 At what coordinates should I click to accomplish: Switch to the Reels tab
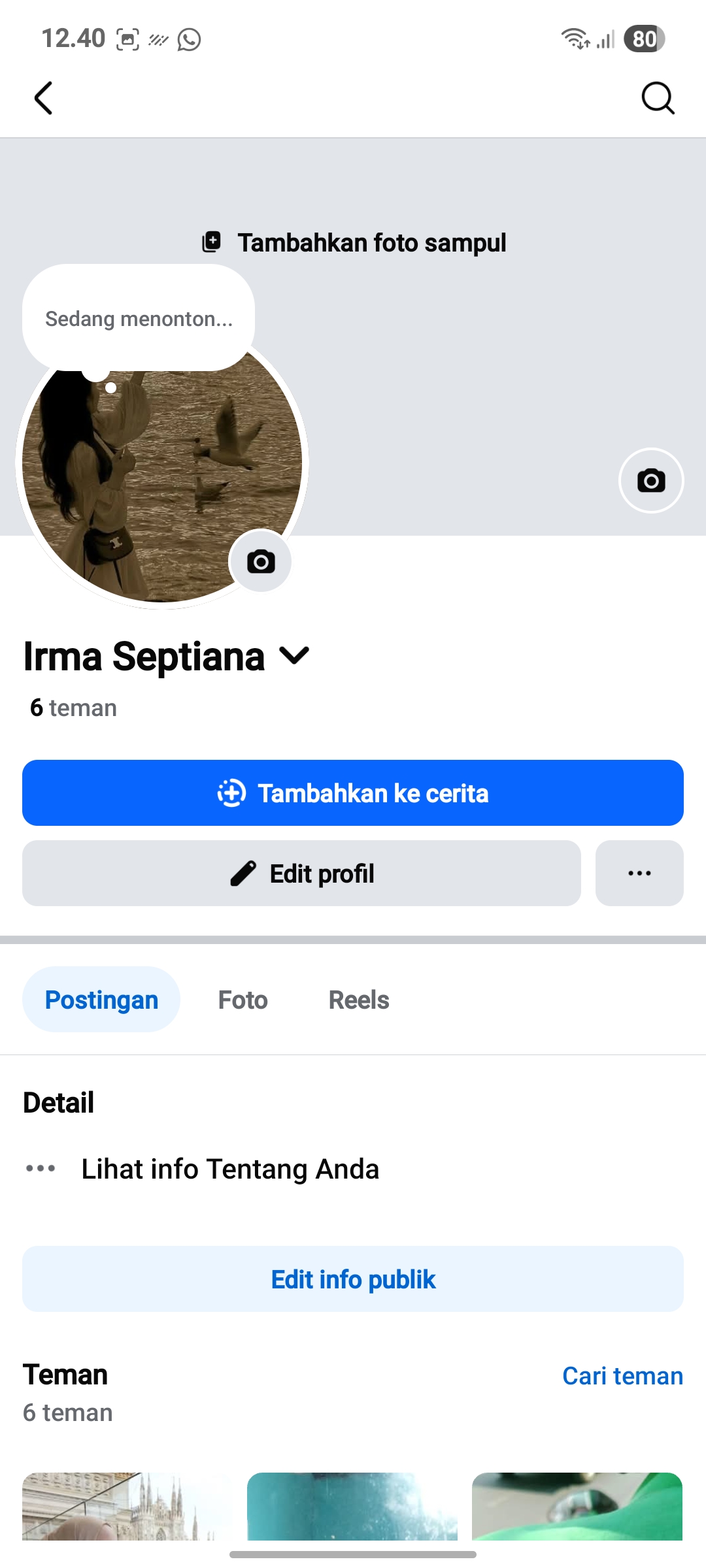pos(359,1000)
